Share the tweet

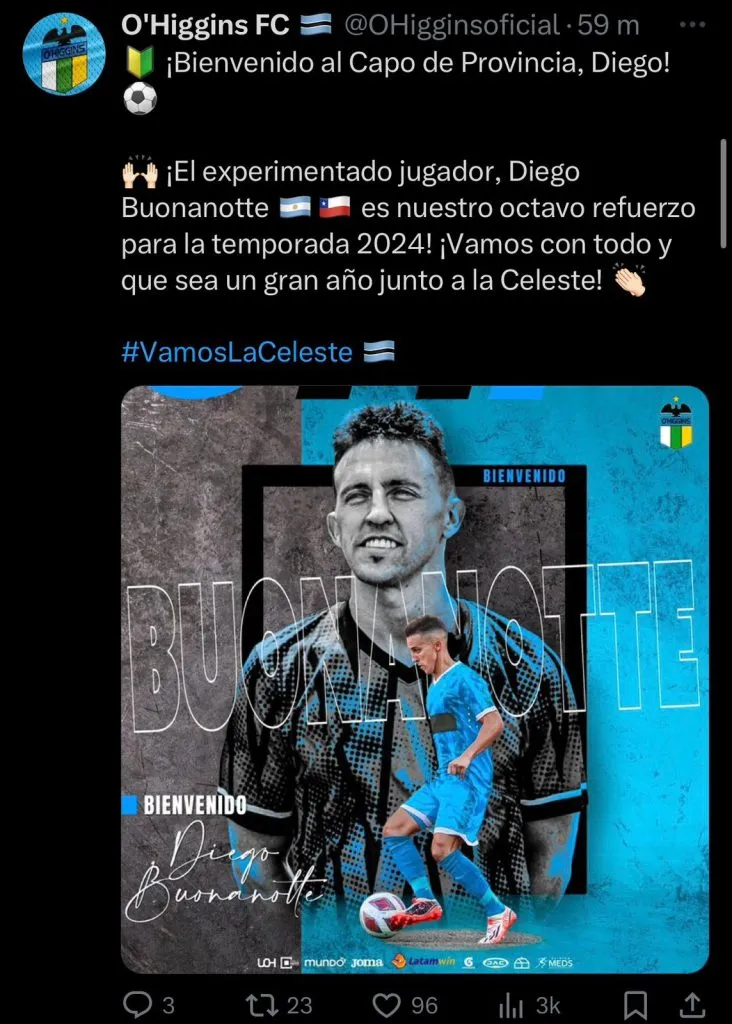pyautogui.click(x=691, y=1004)
